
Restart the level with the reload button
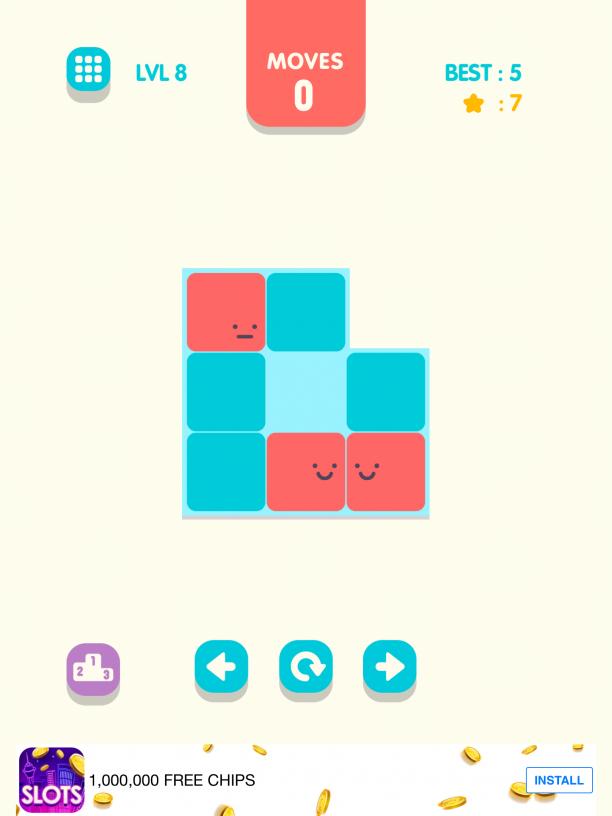point(305,666)
